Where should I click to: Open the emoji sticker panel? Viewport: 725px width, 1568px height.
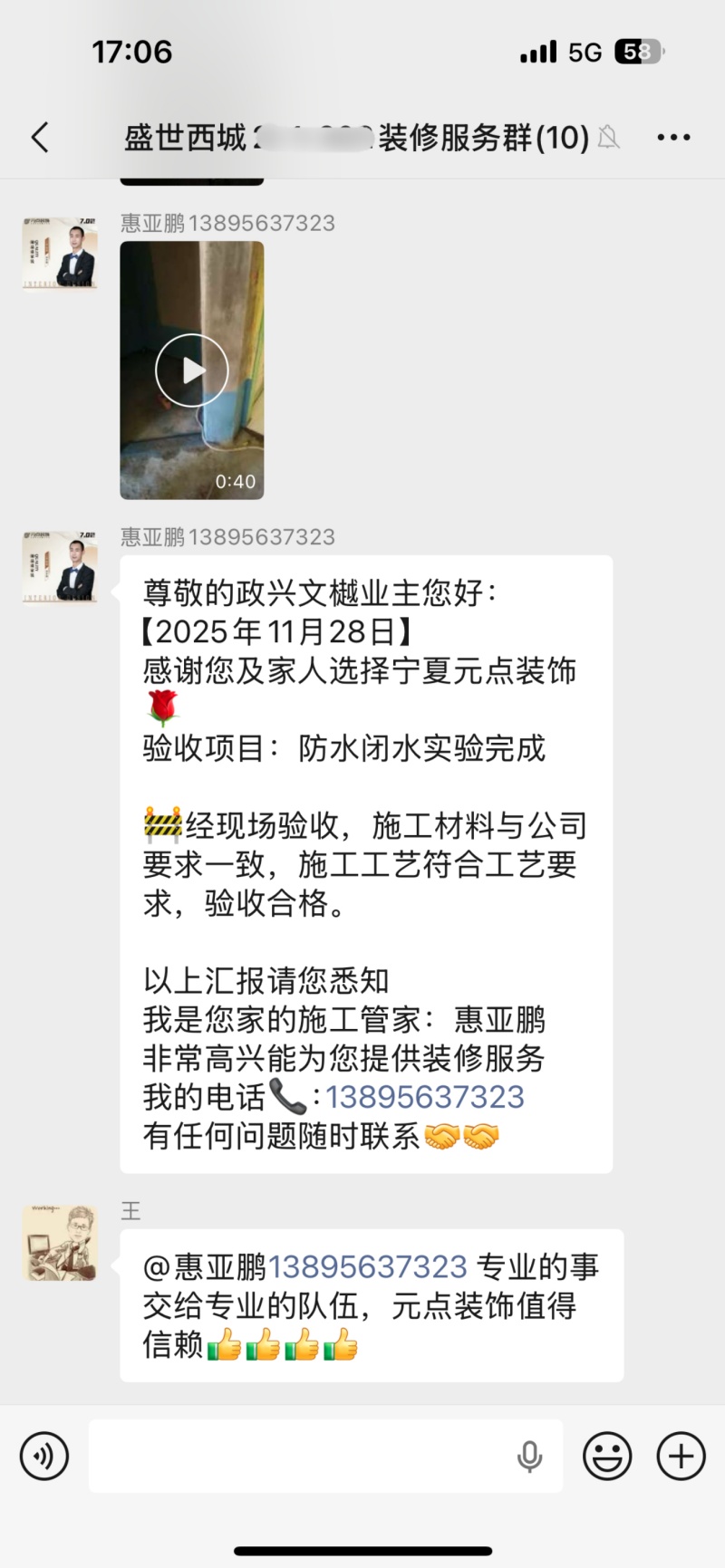(x=607, y=1456)
